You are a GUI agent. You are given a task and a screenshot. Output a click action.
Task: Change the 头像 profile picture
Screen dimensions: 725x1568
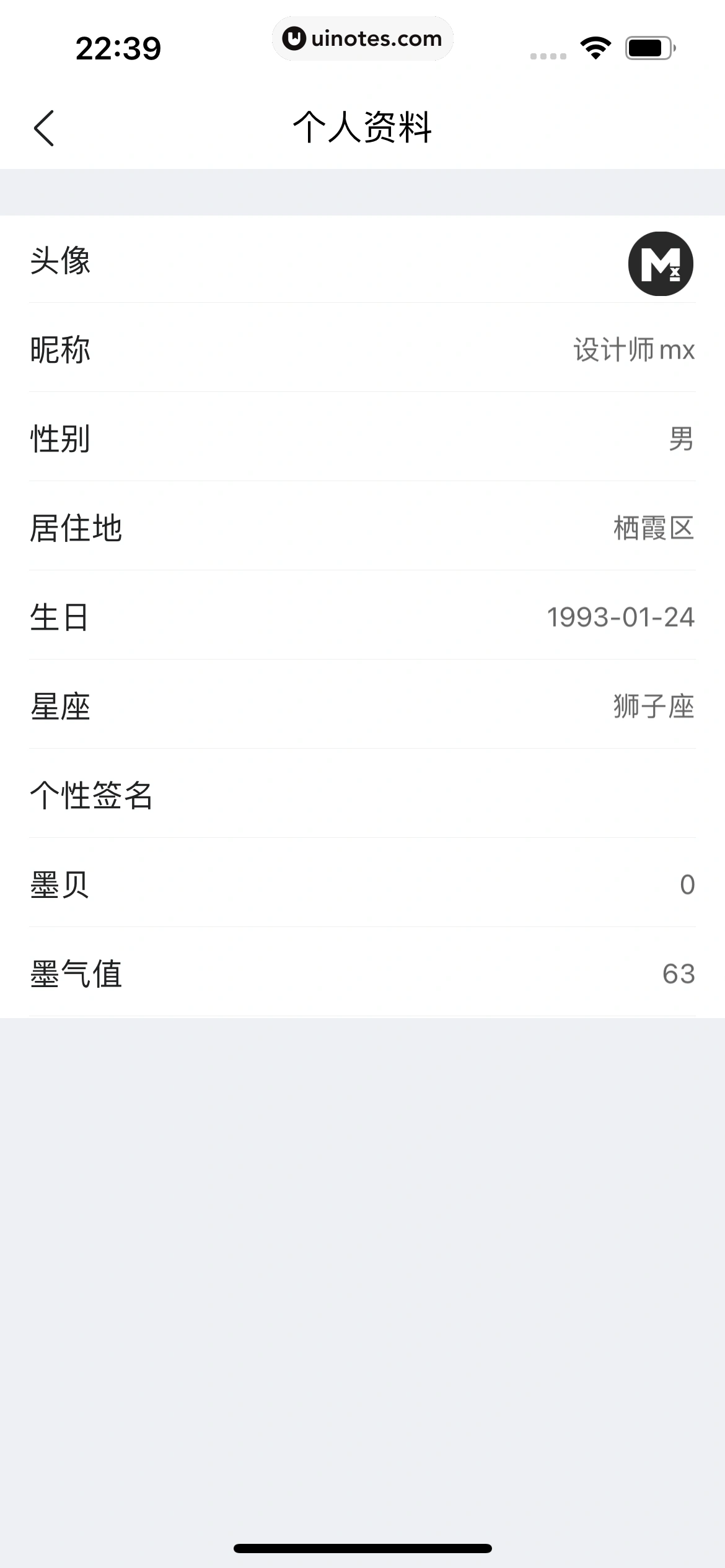660,263
